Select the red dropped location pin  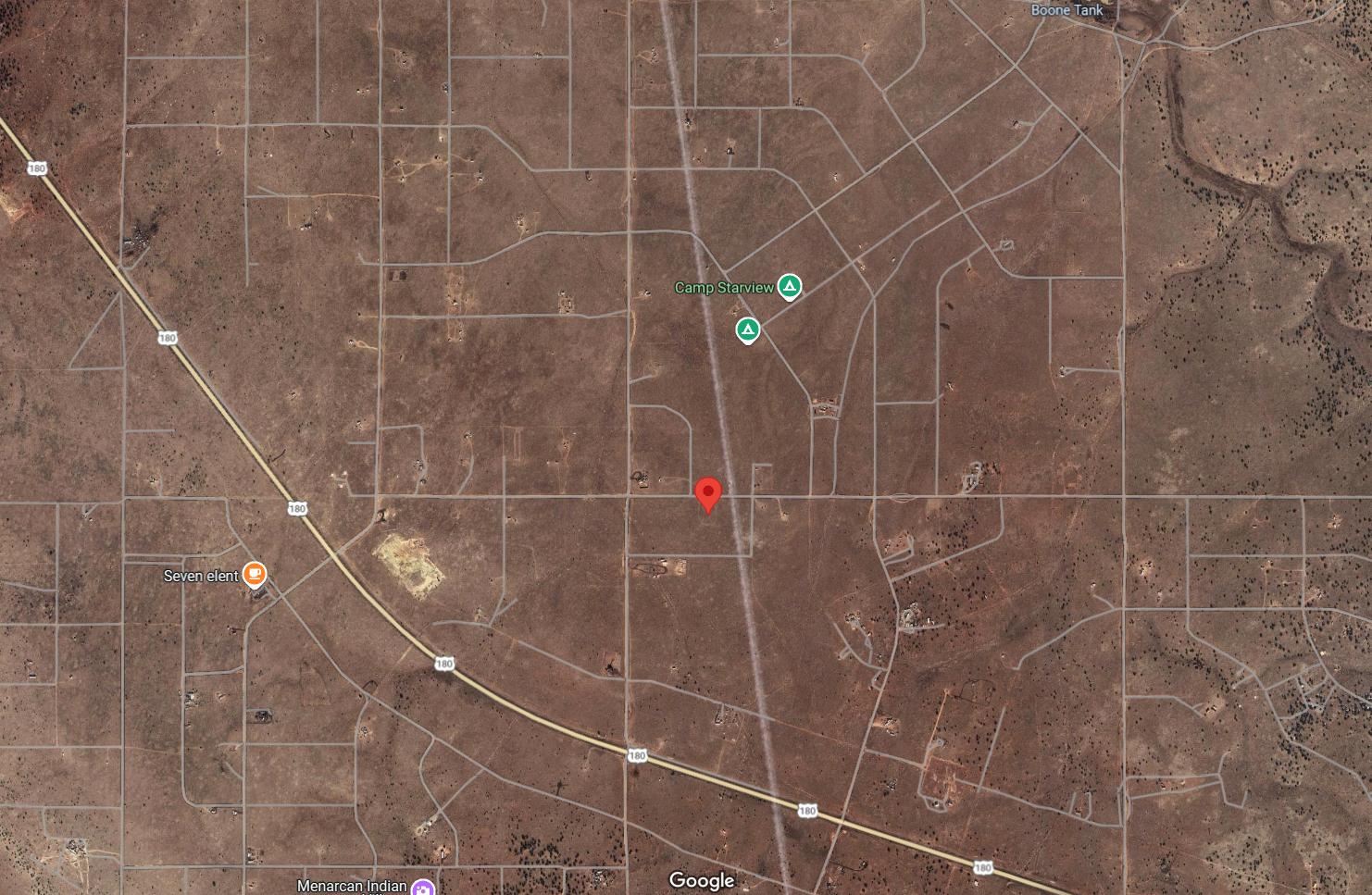pos(708,493)
